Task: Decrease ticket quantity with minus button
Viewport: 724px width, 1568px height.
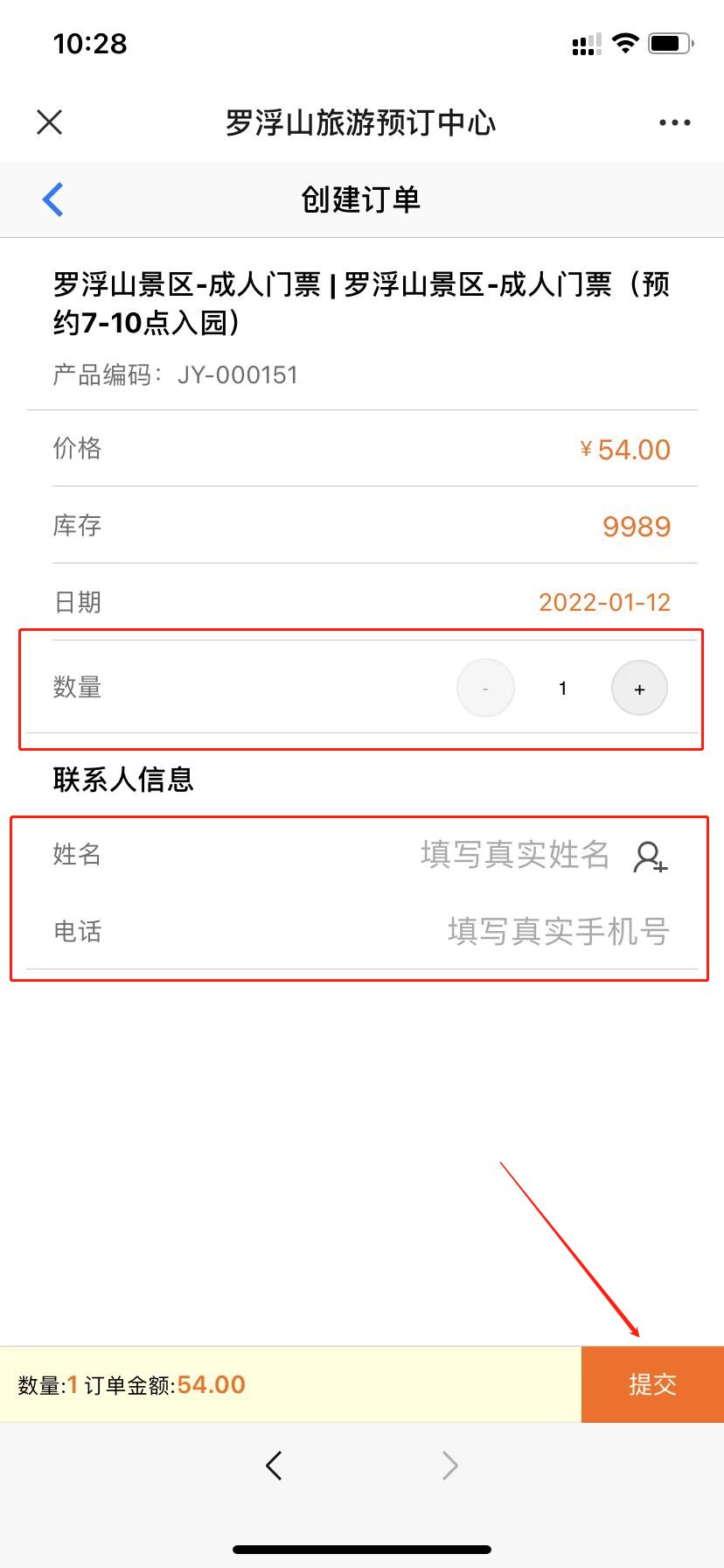Action: coord(485,689)
